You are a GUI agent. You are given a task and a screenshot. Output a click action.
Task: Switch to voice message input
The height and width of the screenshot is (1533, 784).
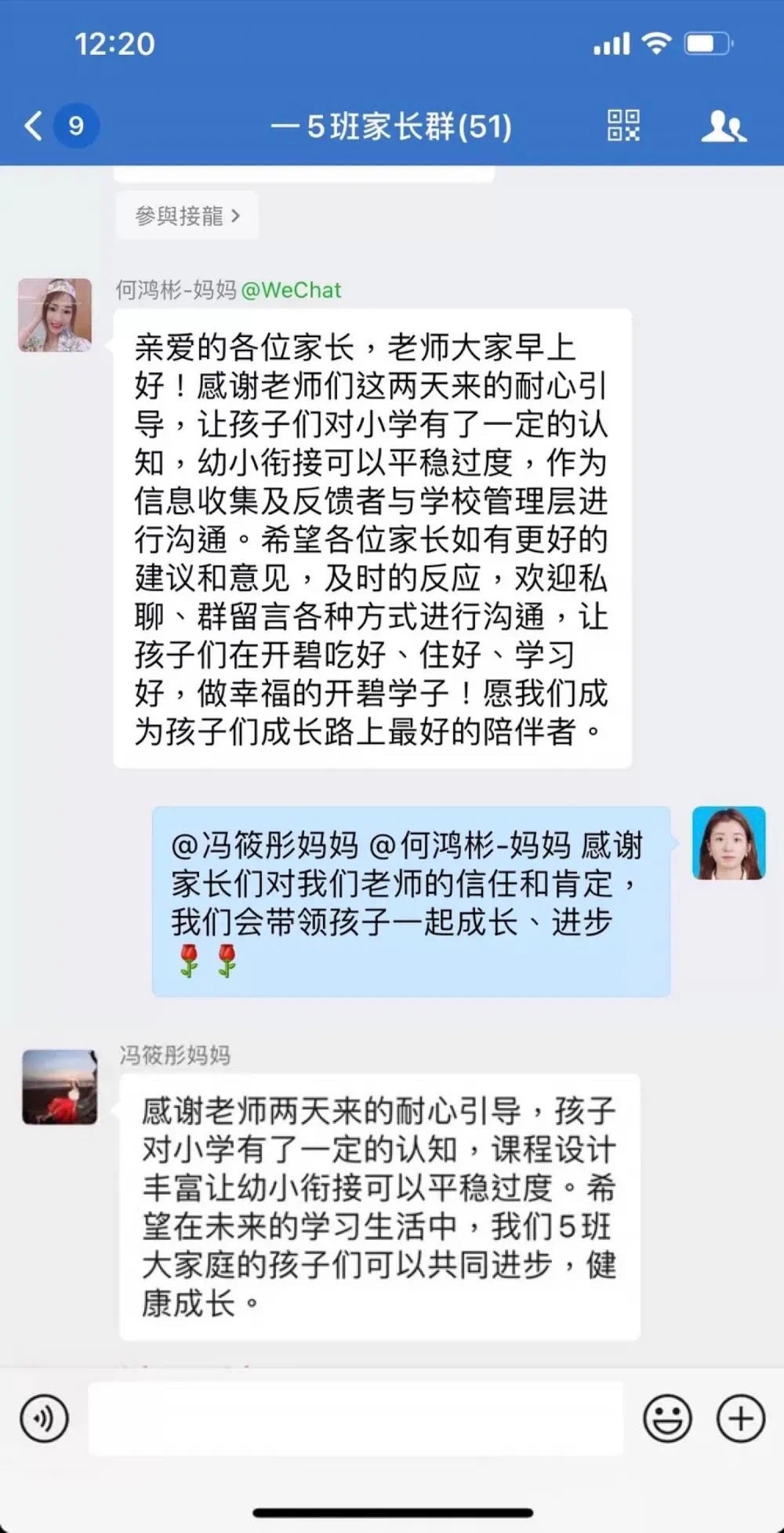[44, 1419]
